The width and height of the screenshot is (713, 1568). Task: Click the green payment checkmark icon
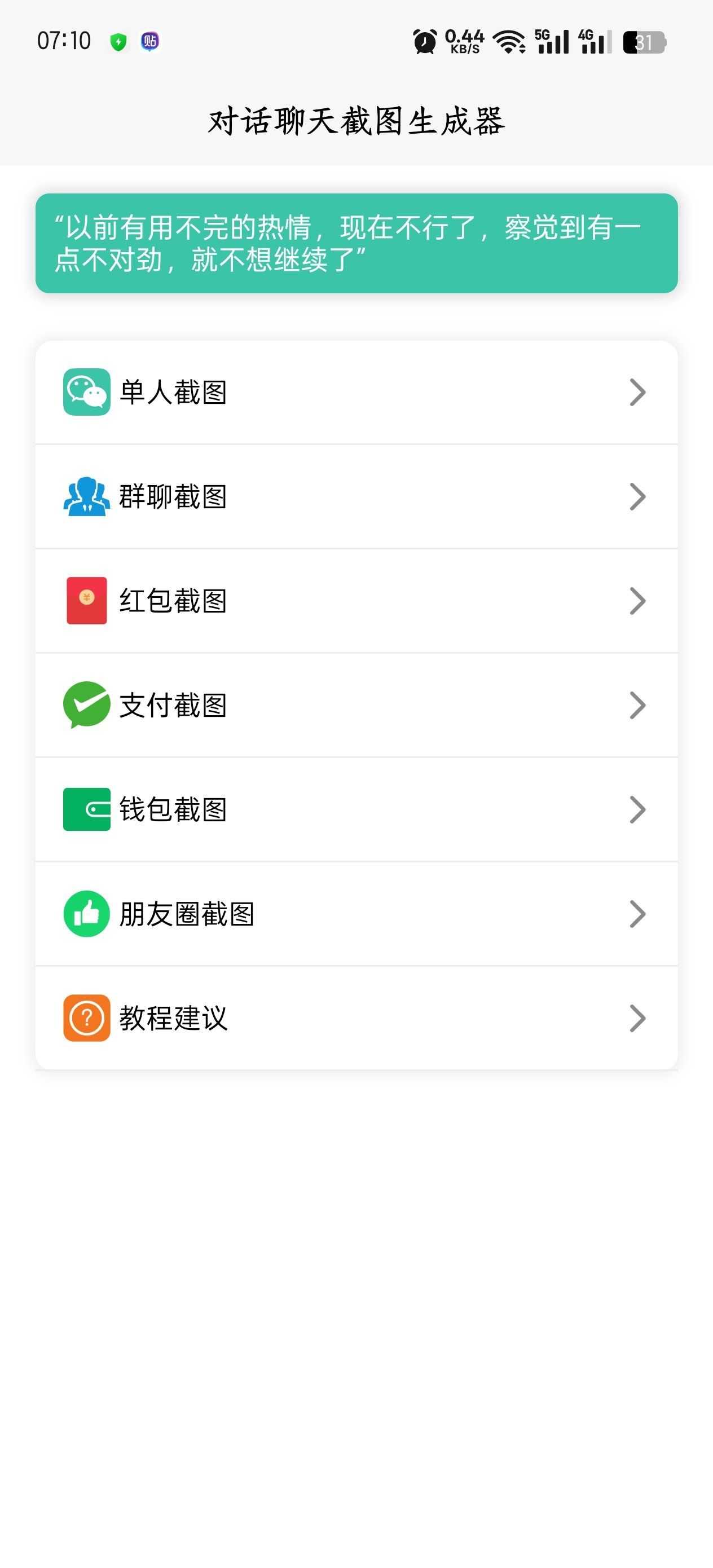86,706
